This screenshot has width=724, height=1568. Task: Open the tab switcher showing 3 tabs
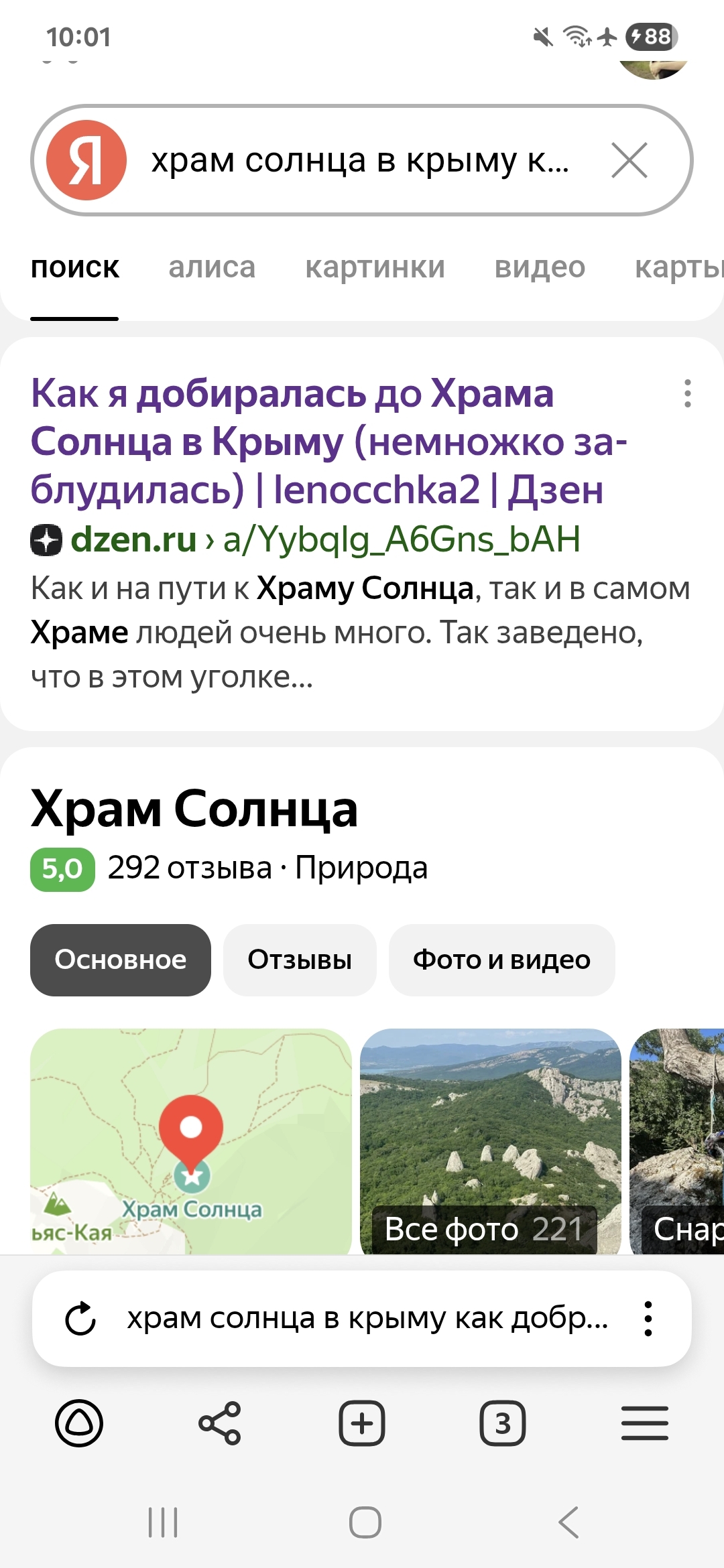503,1423
